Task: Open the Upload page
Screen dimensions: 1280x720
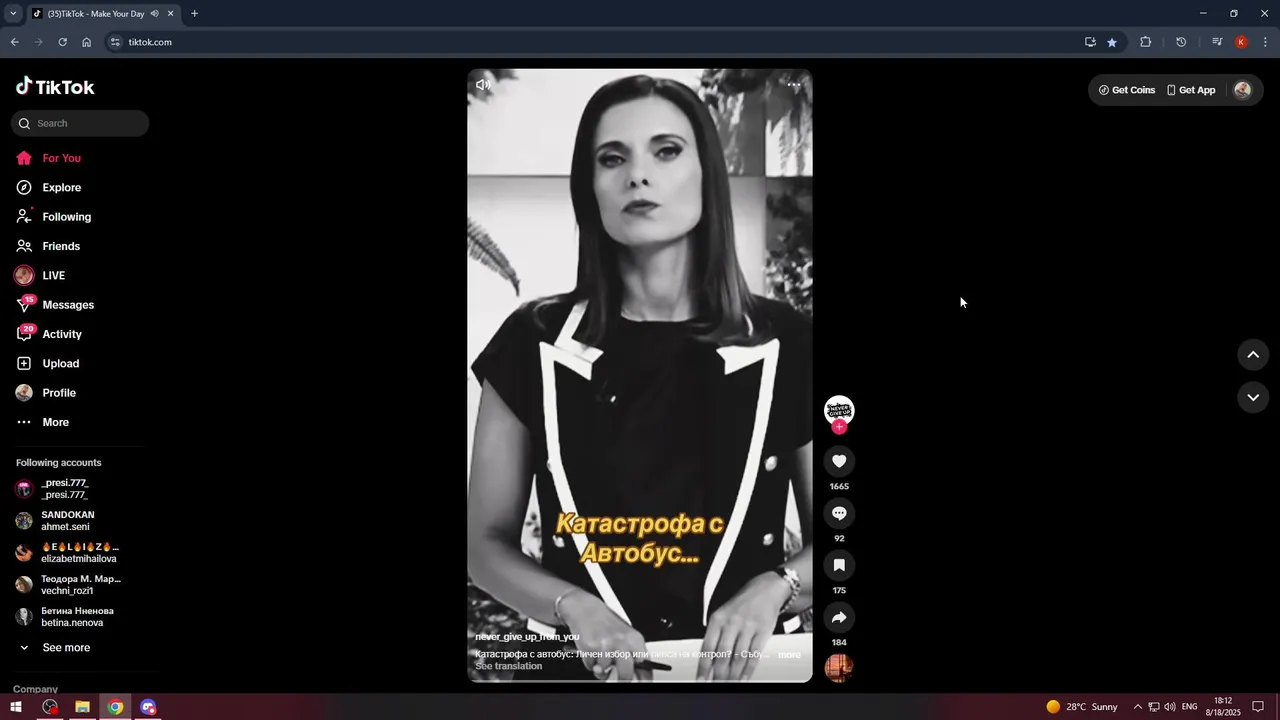Action: coord(60,363)
